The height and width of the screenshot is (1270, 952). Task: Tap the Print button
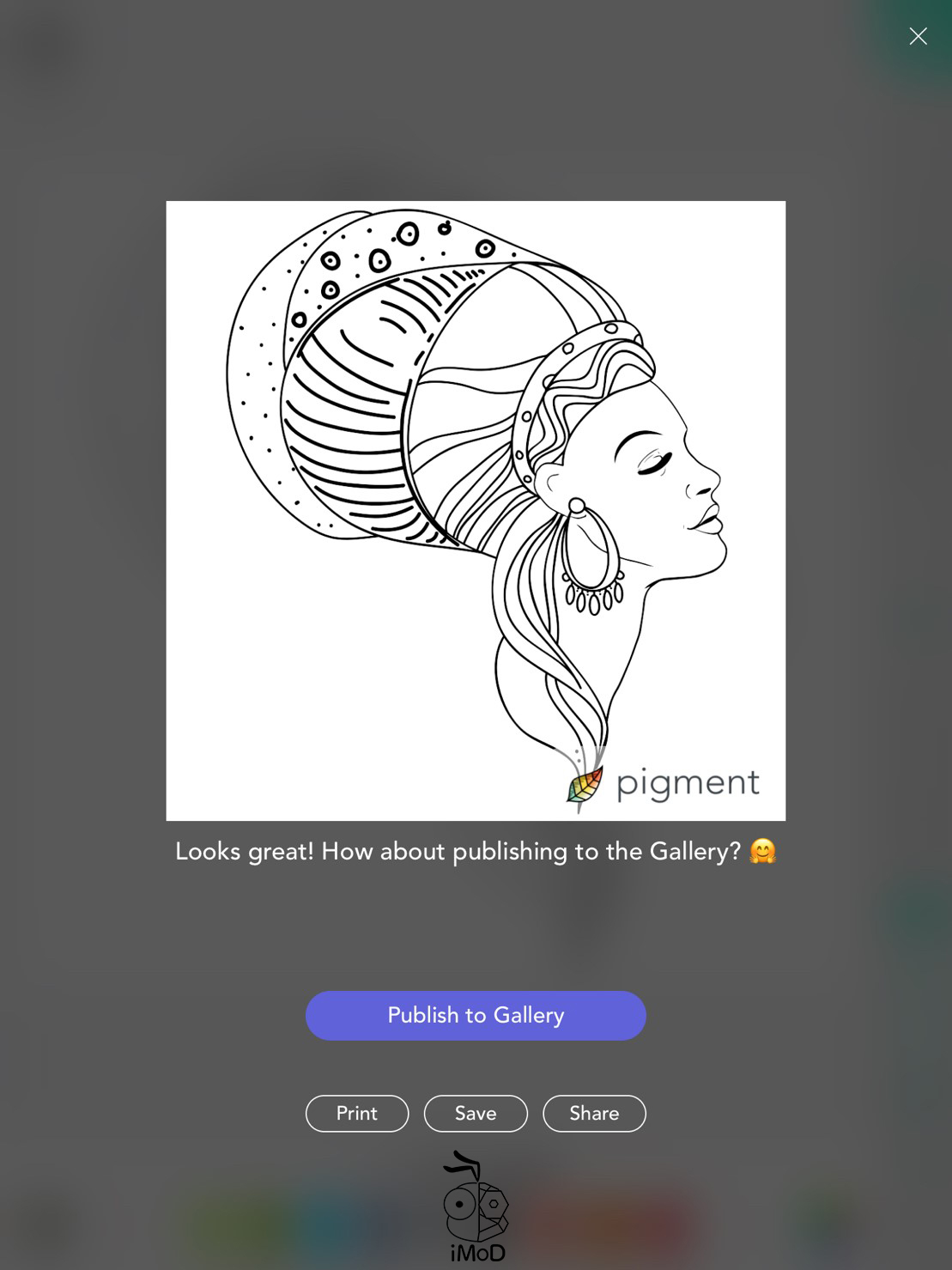tap(357, 1113)
